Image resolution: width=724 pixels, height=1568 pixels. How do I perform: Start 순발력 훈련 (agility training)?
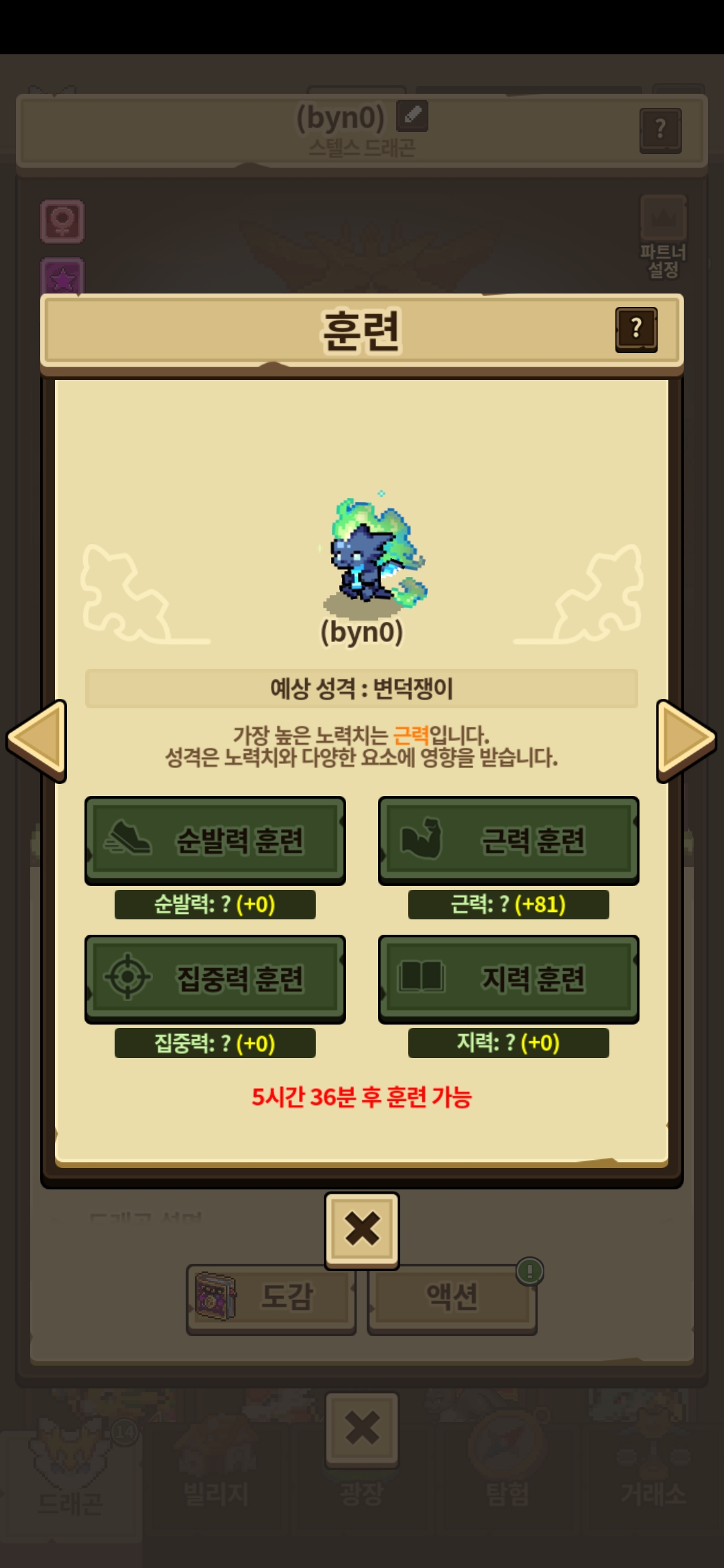[215, 840]
